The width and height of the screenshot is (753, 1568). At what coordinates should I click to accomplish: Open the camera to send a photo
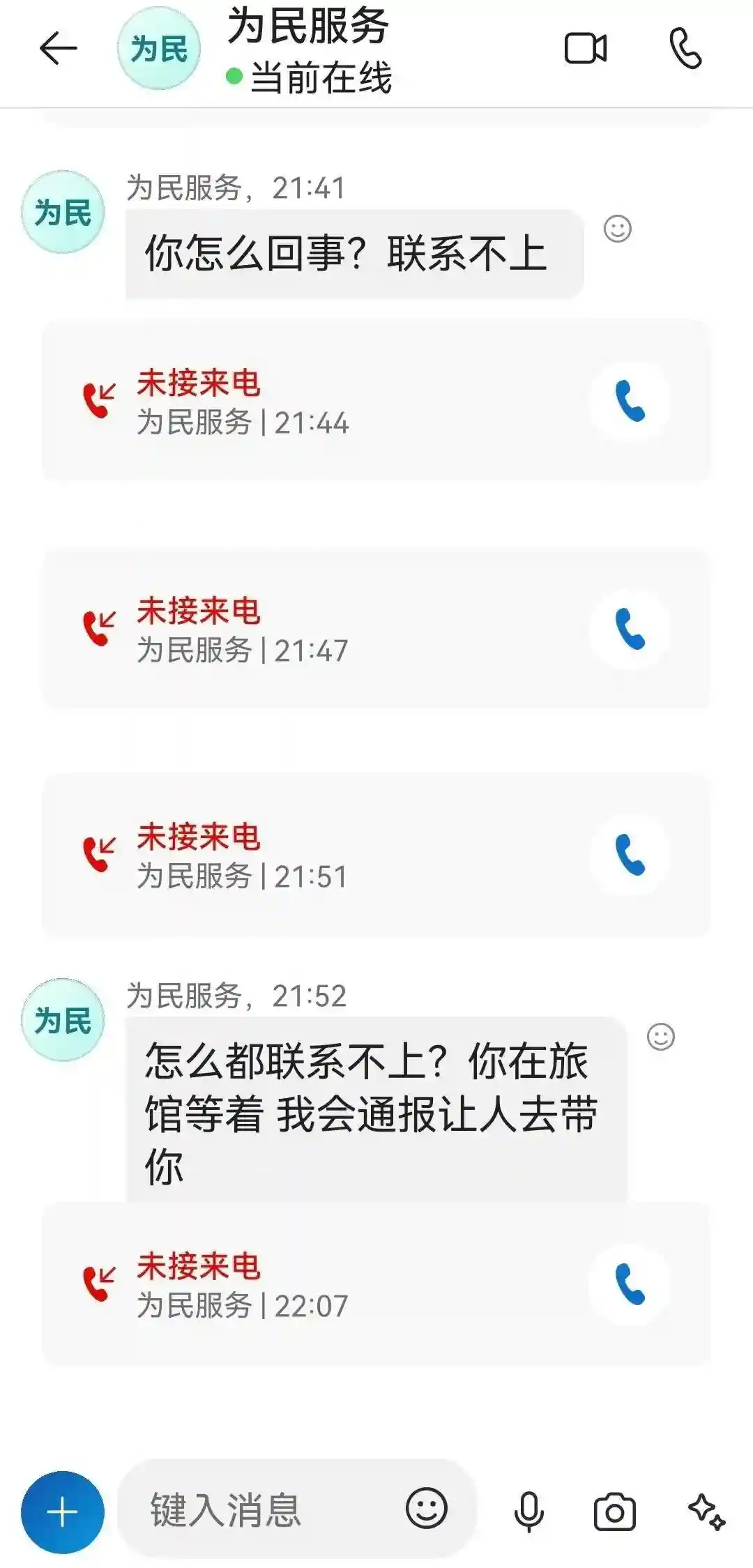614,1512
